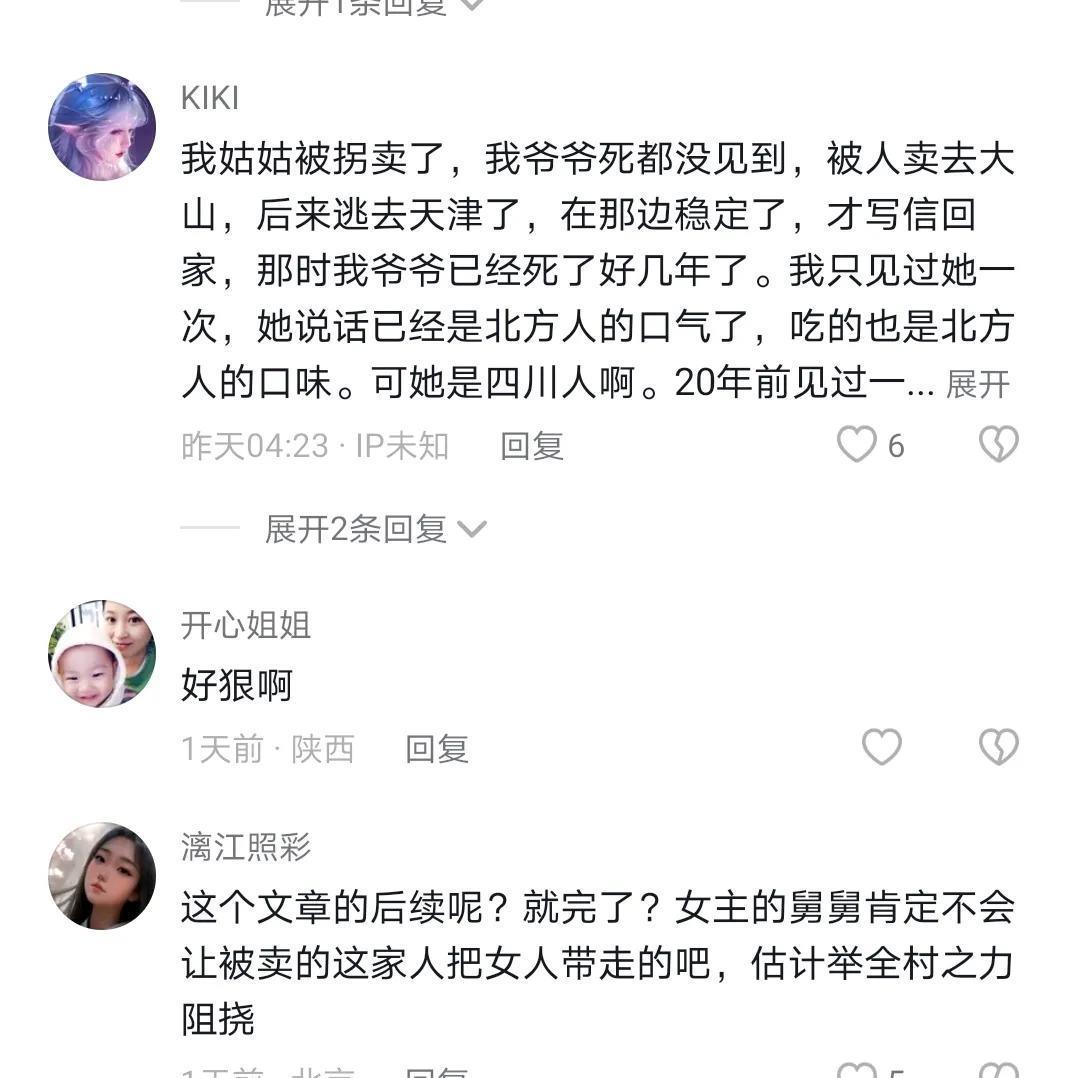
Task: Open 漓江照彩's profile avatar
Action: (102, 876)
